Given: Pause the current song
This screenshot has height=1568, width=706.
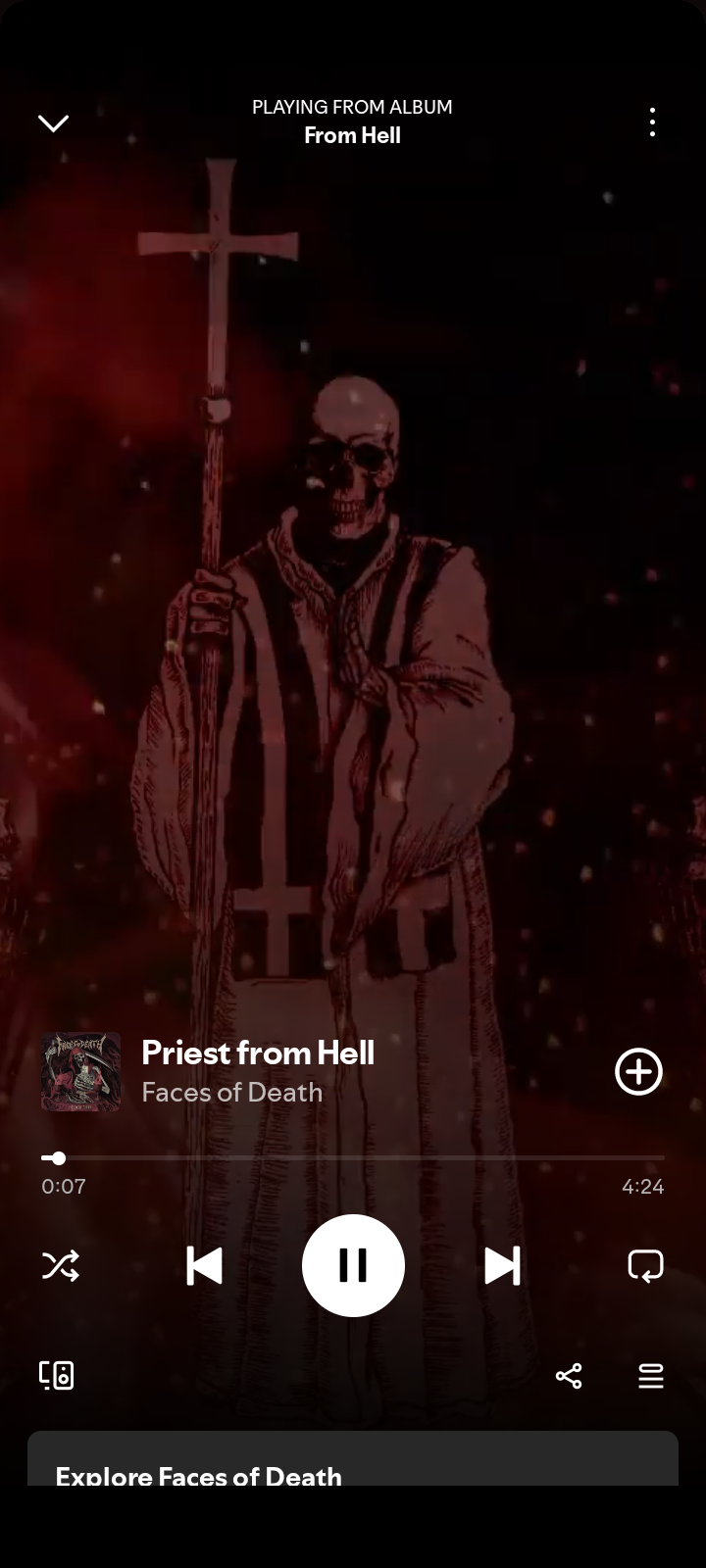Looking at the screenshot, I should 353,1265.
